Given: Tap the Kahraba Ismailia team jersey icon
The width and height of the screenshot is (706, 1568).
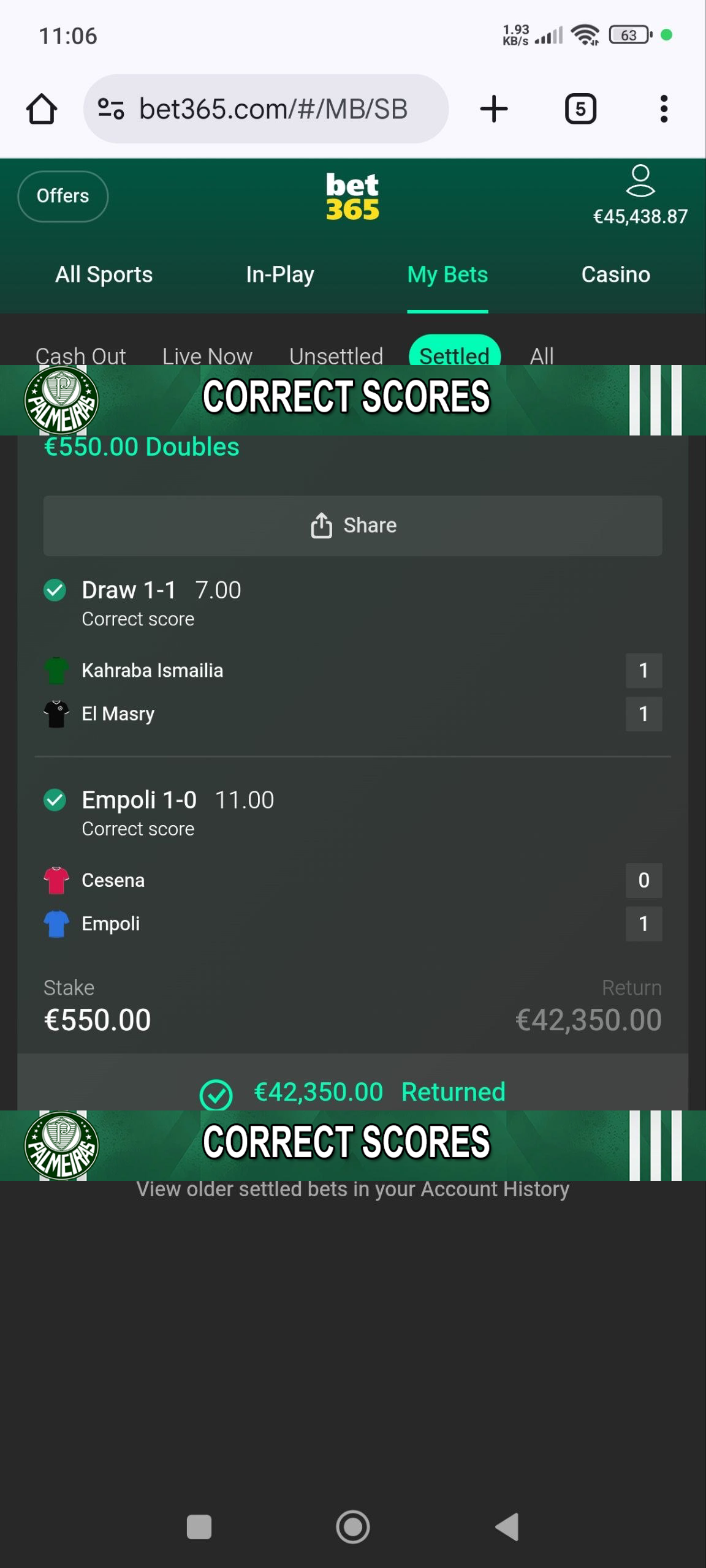Looking at the screenshot, I should 58,670.
